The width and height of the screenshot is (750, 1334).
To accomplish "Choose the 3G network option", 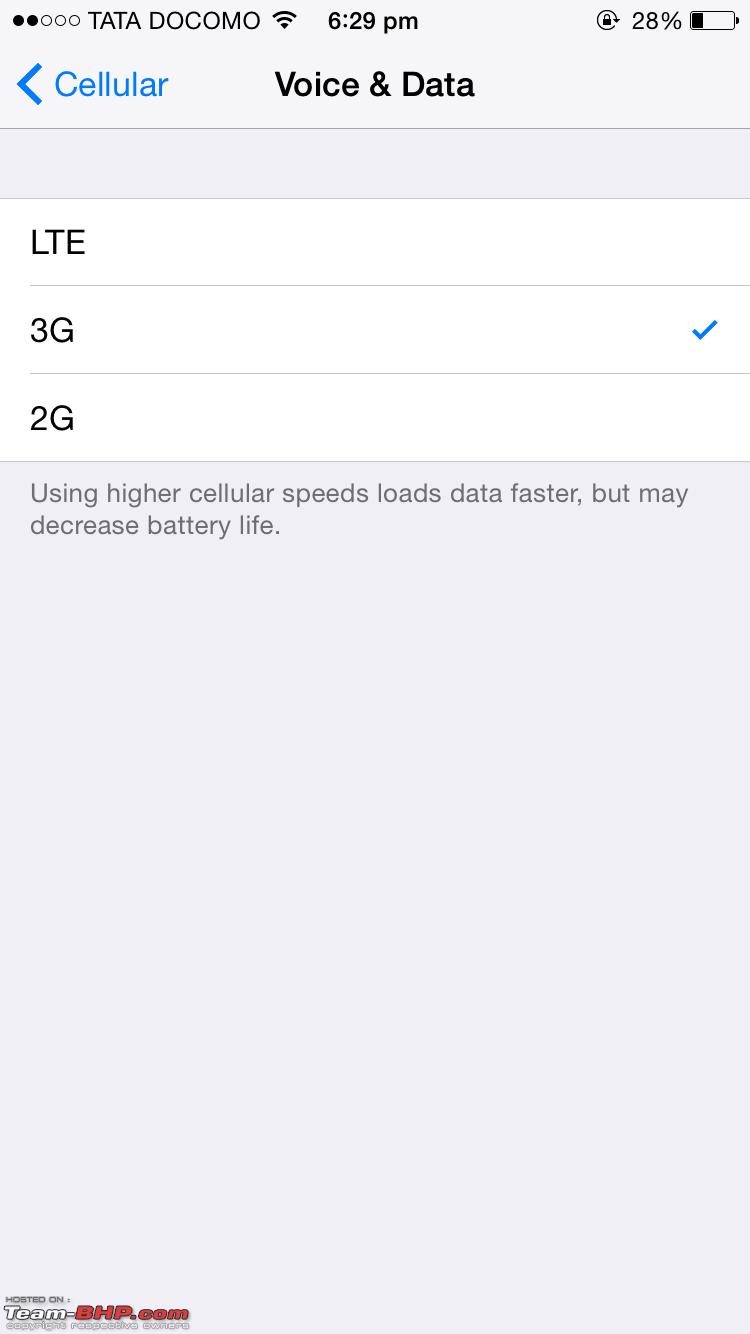I will [x=375, y=330].
